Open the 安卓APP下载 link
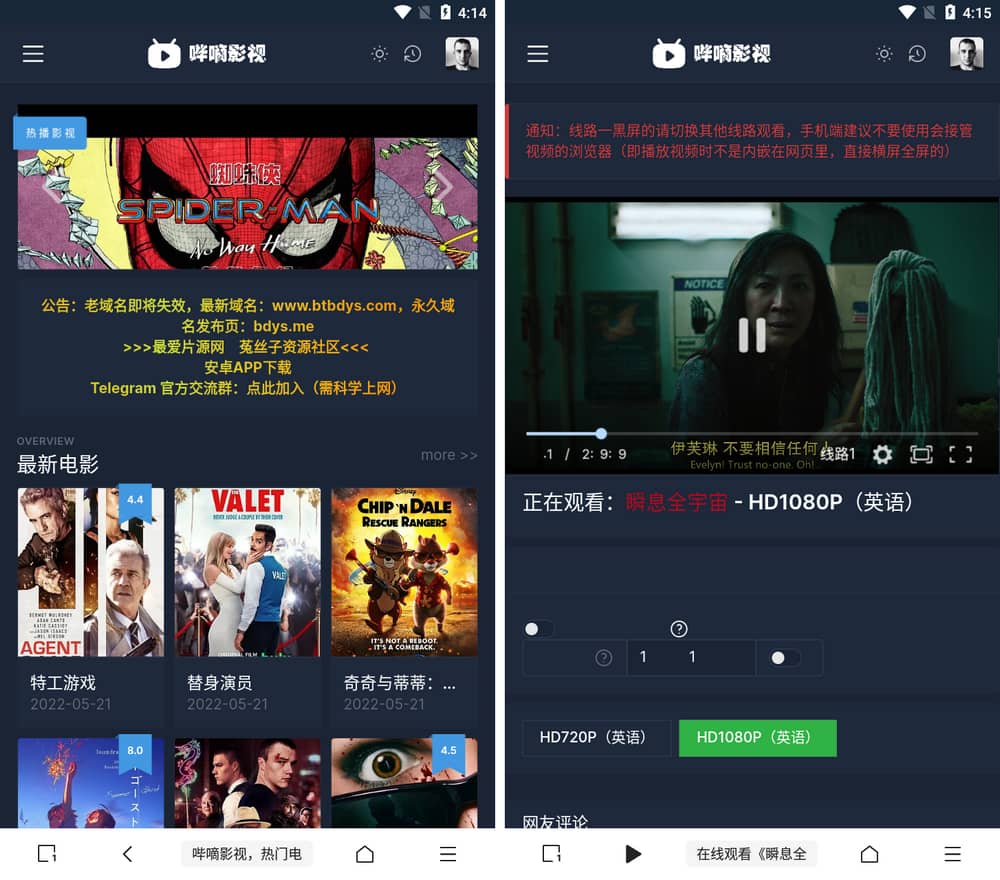Screen dimensions: 1000x880 (x=248, y=367)
